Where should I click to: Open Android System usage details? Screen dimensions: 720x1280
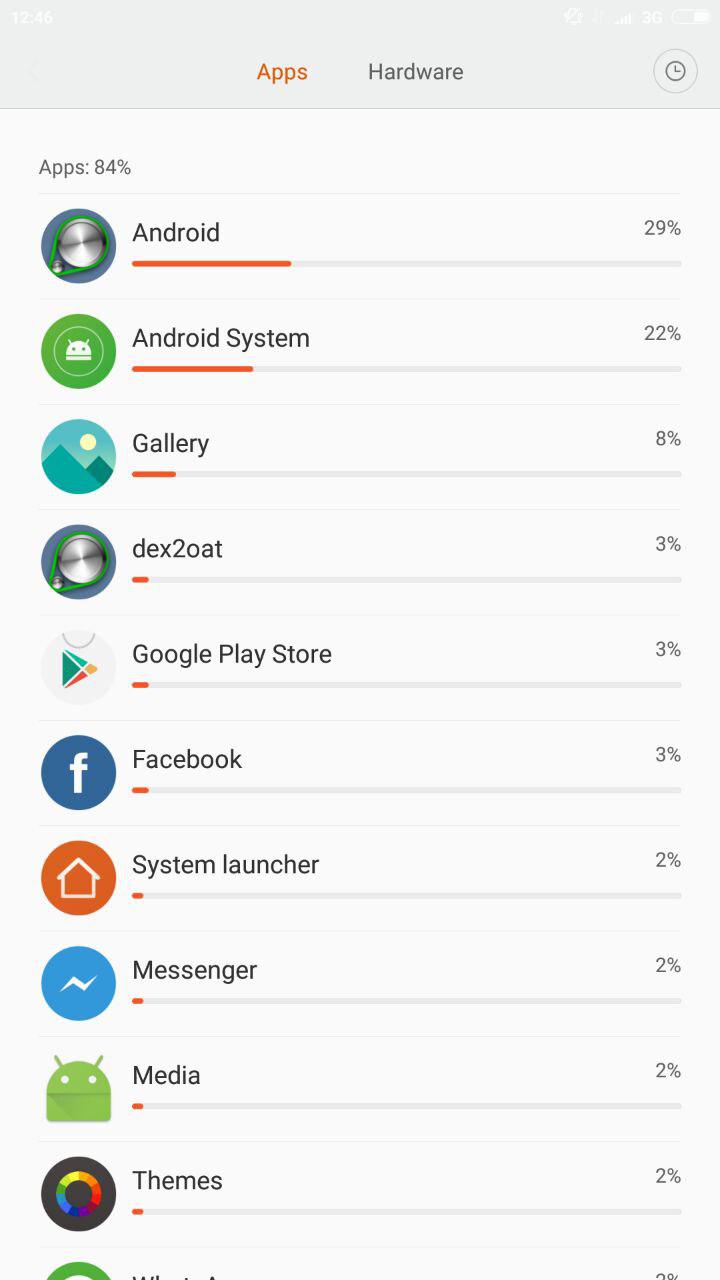(x=360, y=352)
